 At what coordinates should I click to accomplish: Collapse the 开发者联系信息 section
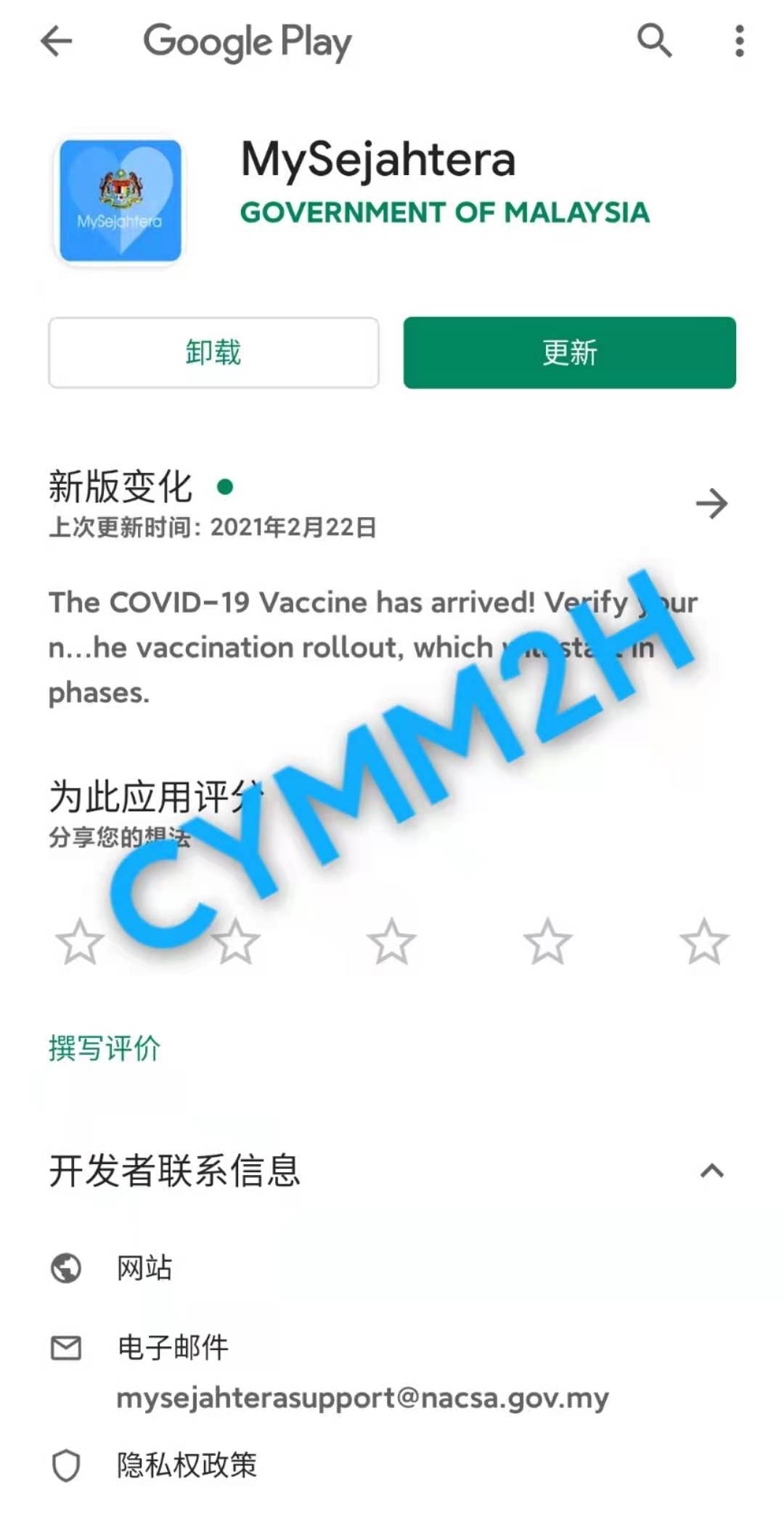(711, 1171)
